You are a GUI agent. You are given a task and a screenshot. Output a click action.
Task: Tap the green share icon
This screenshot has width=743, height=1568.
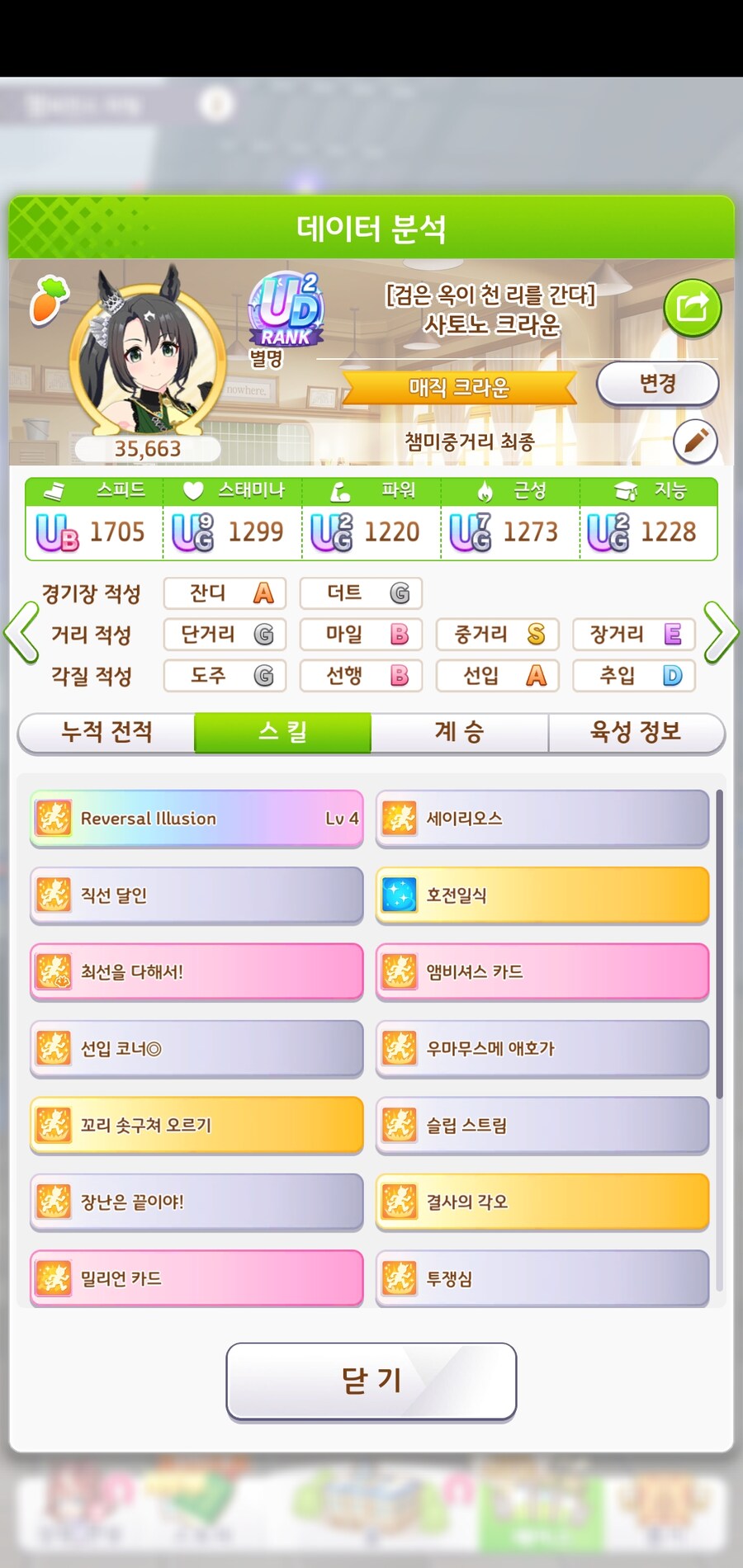(x=692, y=308)
